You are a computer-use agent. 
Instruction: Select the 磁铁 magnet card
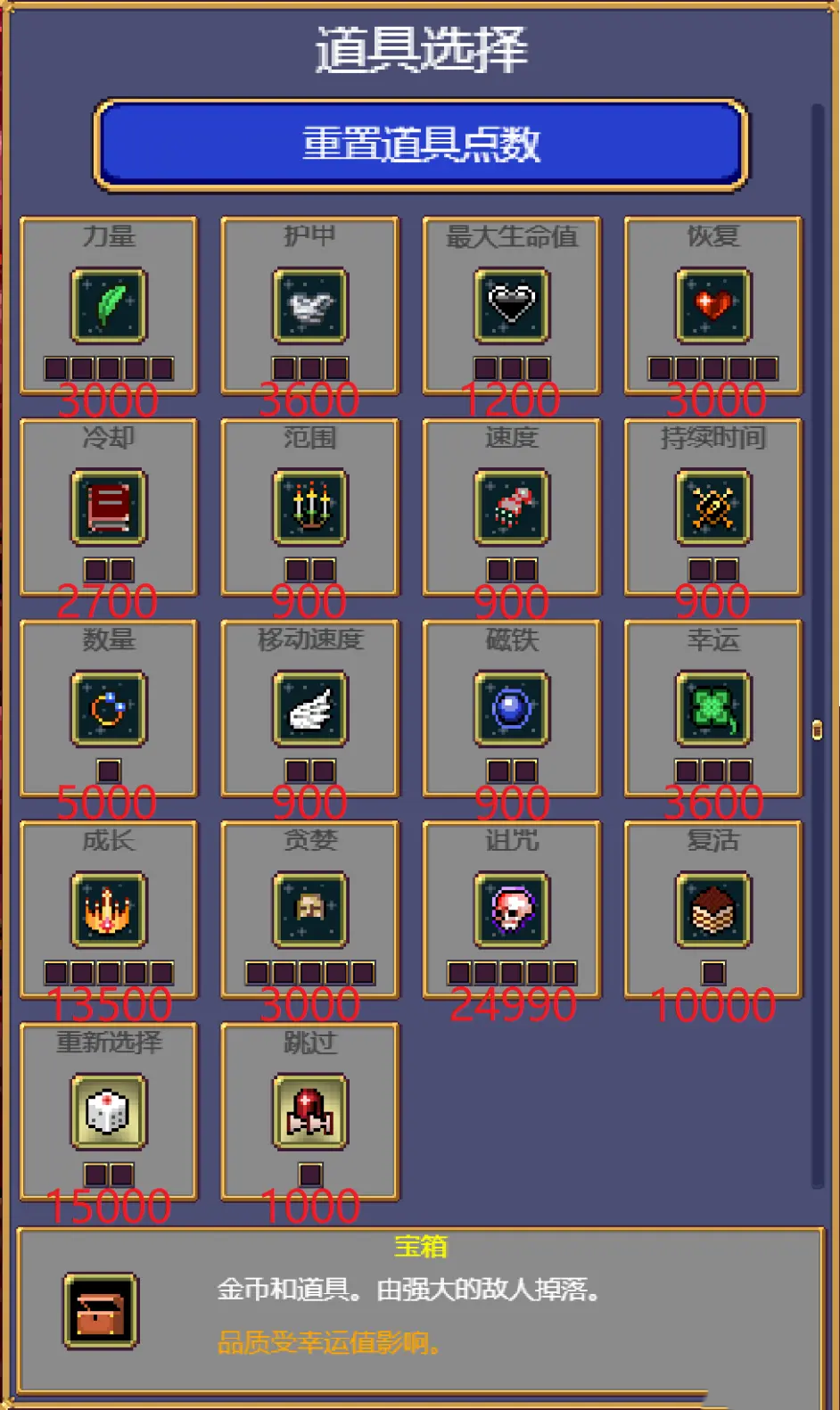tap(512, 708)
